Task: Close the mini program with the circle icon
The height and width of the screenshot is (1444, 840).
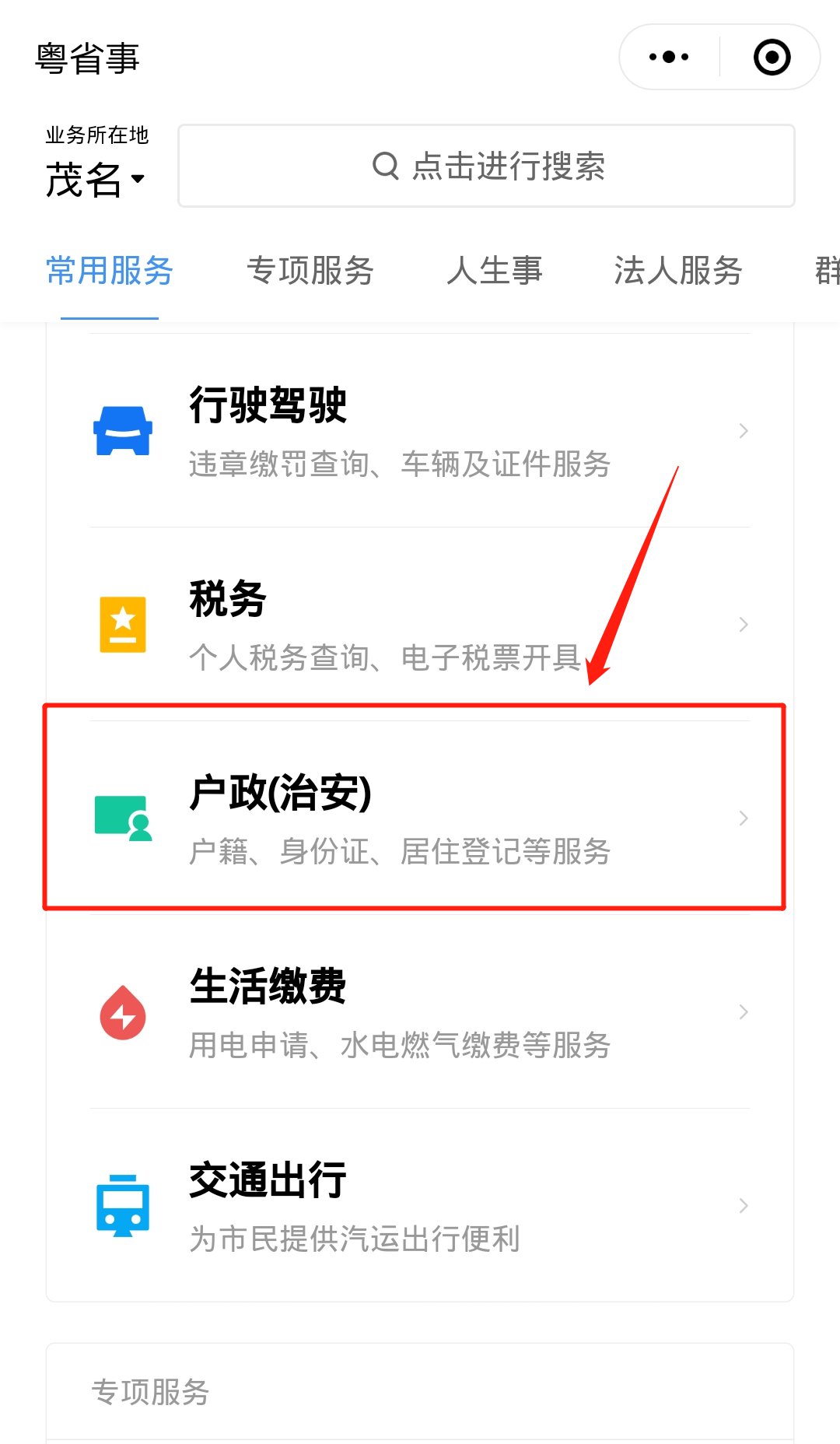Action: tap(772, 57)
